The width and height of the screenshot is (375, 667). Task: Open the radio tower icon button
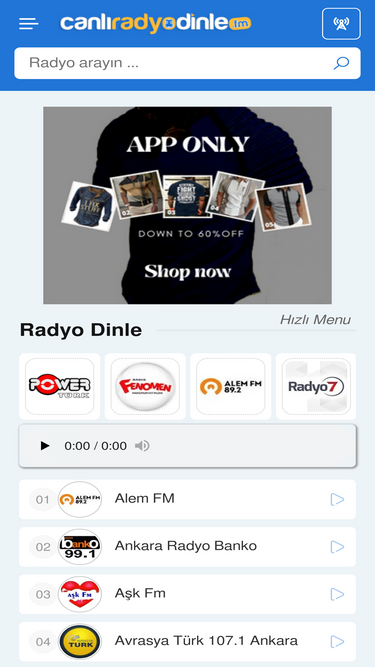[341, 24]
